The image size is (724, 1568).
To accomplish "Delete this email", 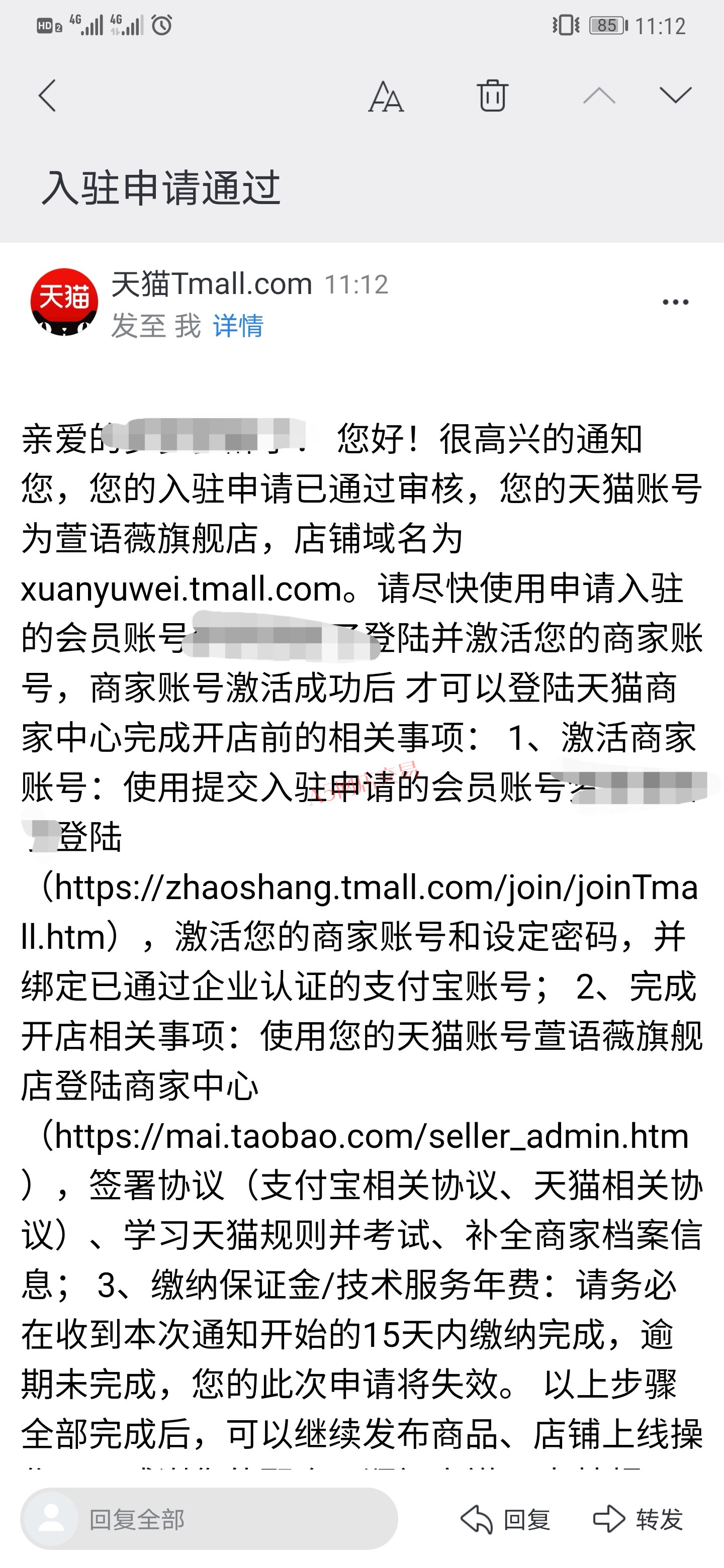I will tap(492, 95).
